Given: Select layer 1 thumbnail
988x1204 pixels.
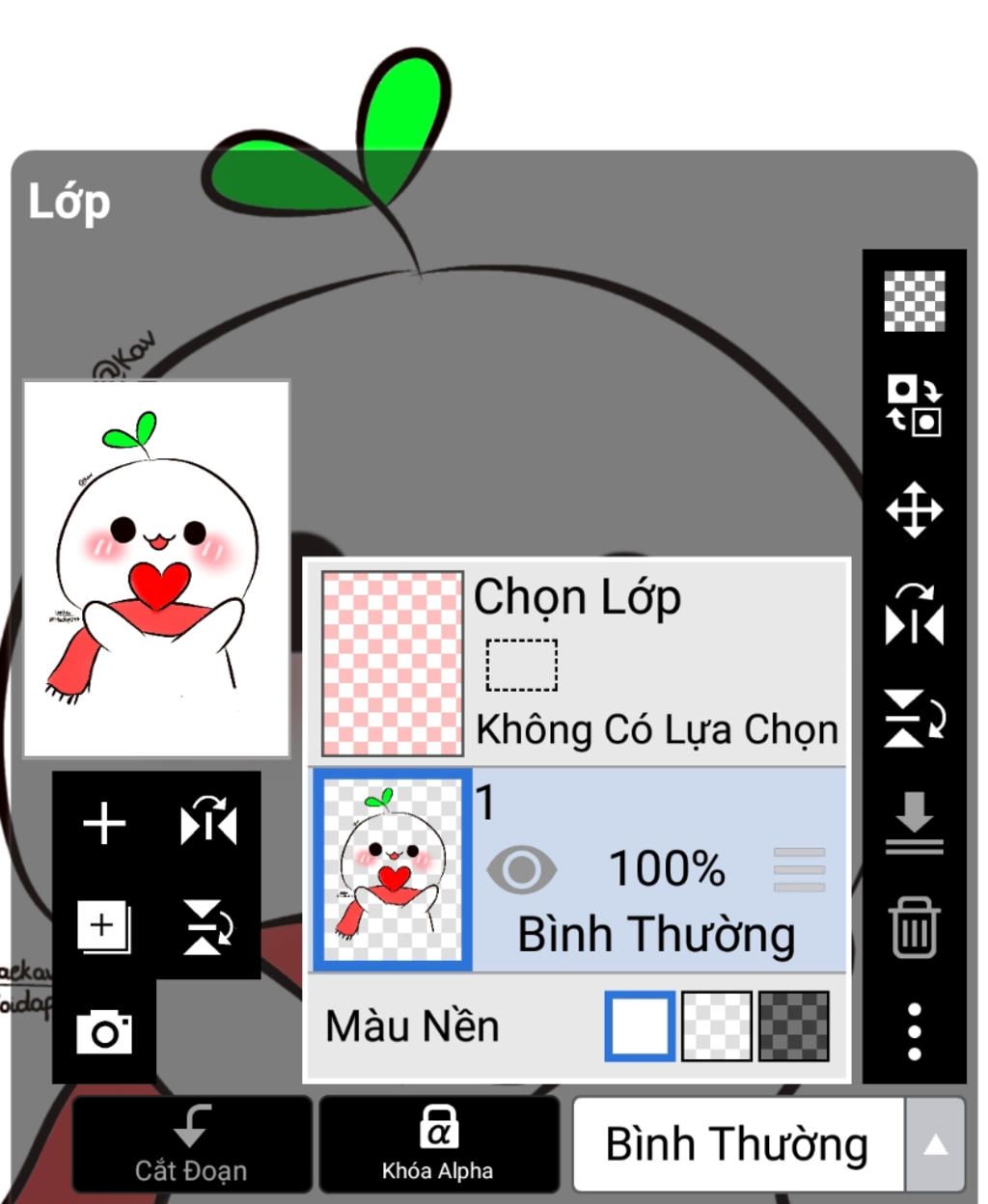Looking at the screenshot, I should pyautogui.click(x=392, y=870).
